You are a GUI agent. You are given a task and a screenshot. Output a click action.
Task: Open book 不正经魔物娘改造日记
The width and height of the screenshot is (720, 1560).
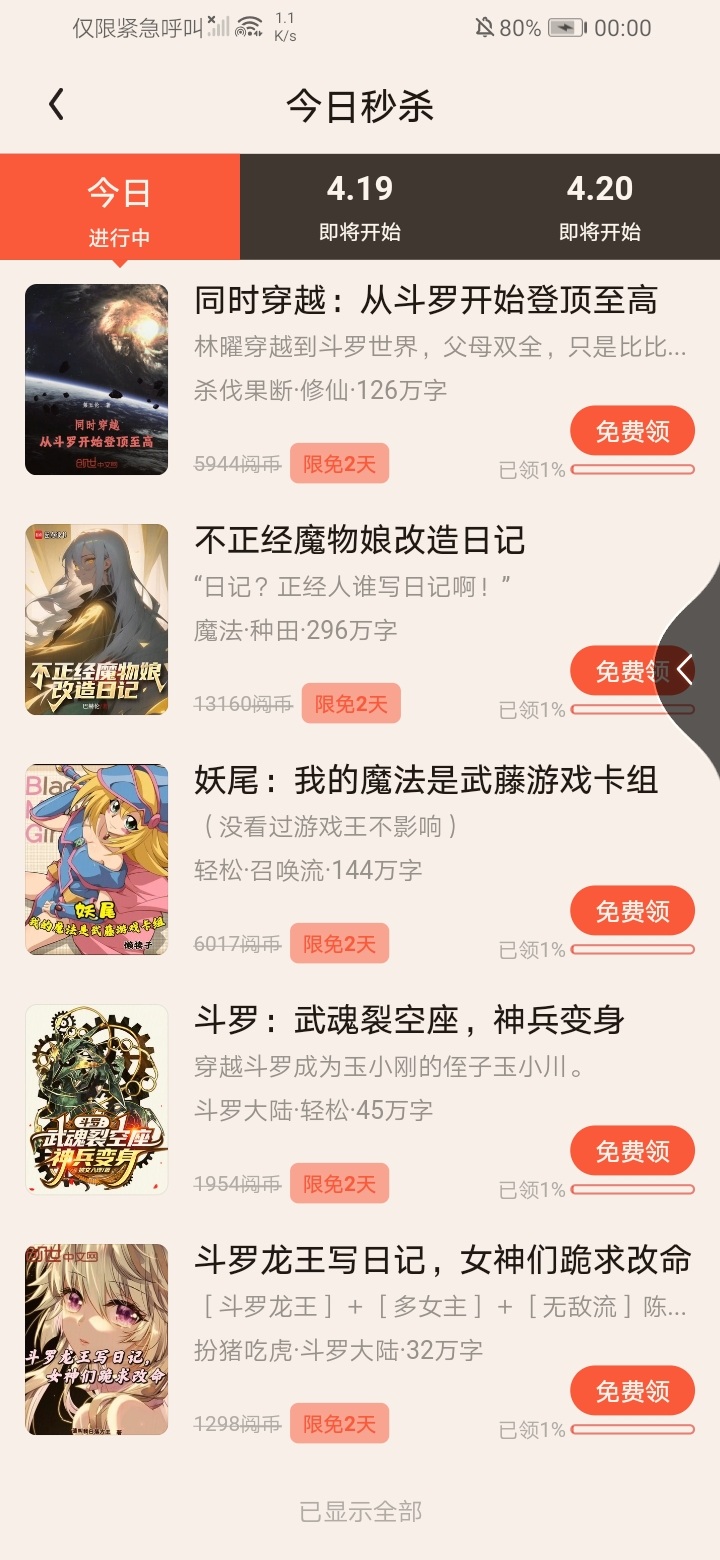[x=360, y=541]
